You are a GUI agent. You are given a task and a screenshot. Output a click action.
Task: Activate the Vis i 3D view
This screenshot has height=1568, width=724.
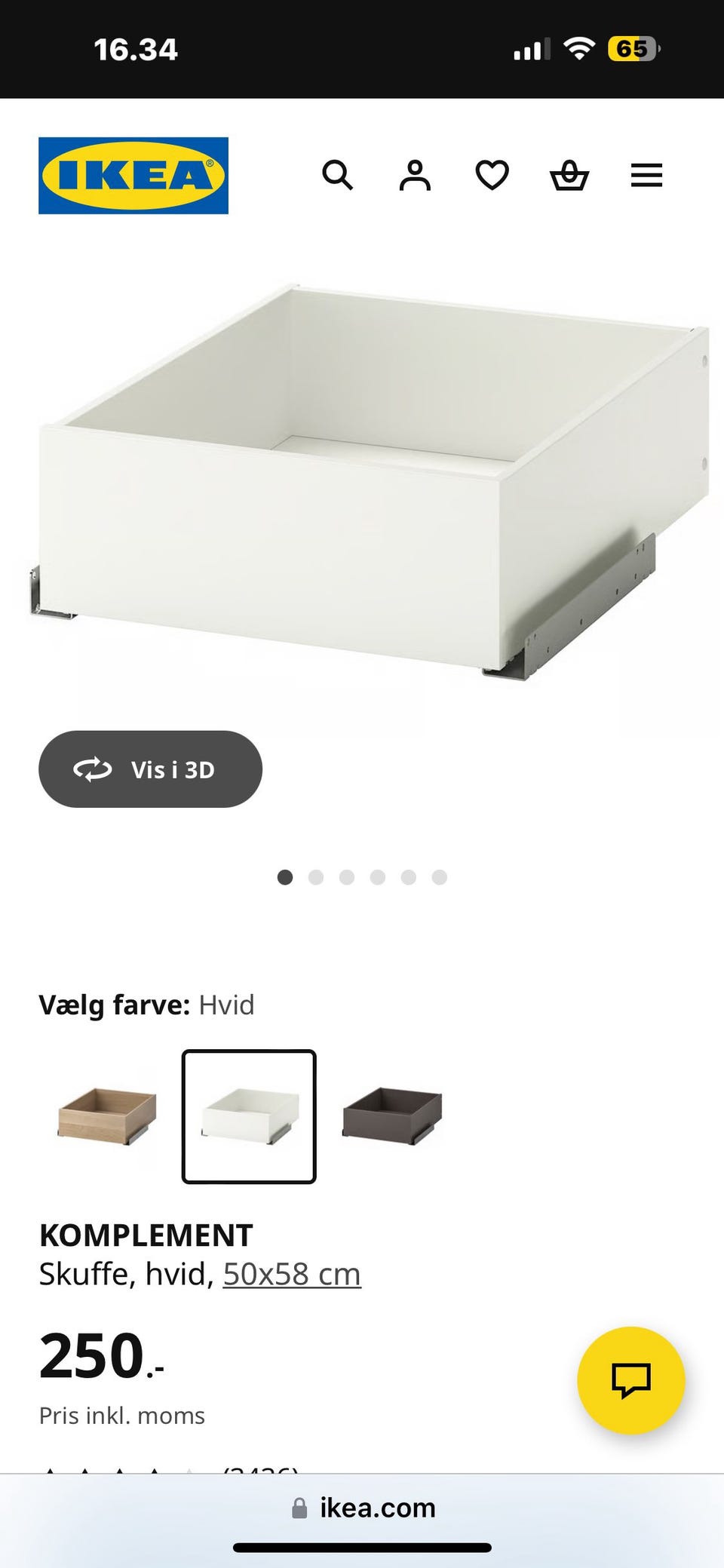point(149,769)
